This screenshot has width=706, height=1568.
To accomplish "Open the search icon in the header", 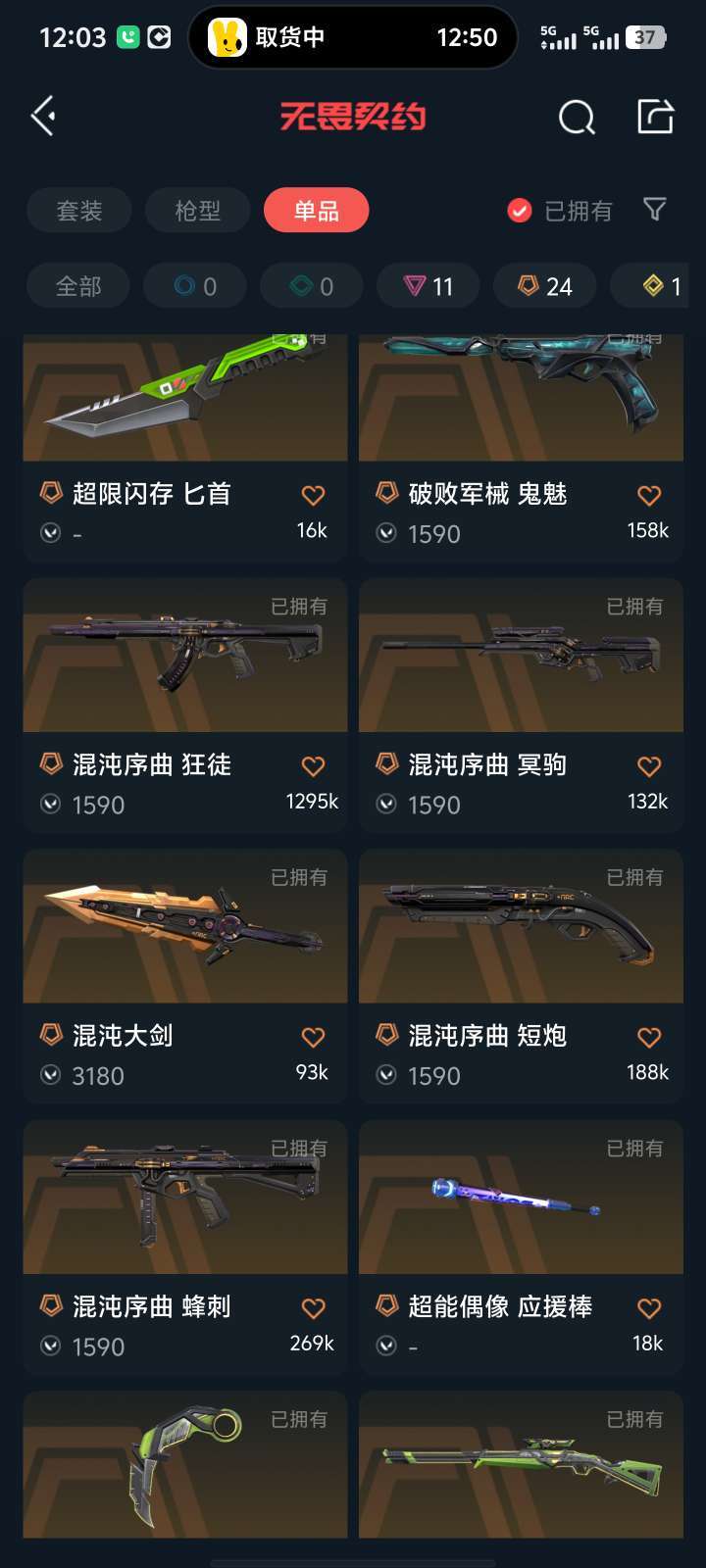I will coord(577,118).
